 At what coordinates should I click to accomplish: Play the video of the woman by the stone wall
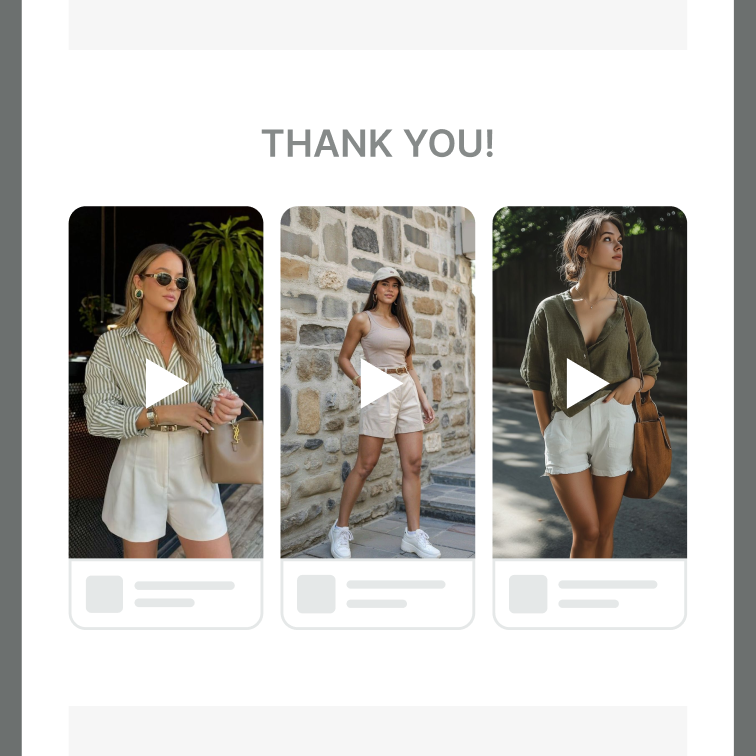[x=378, y=383]
